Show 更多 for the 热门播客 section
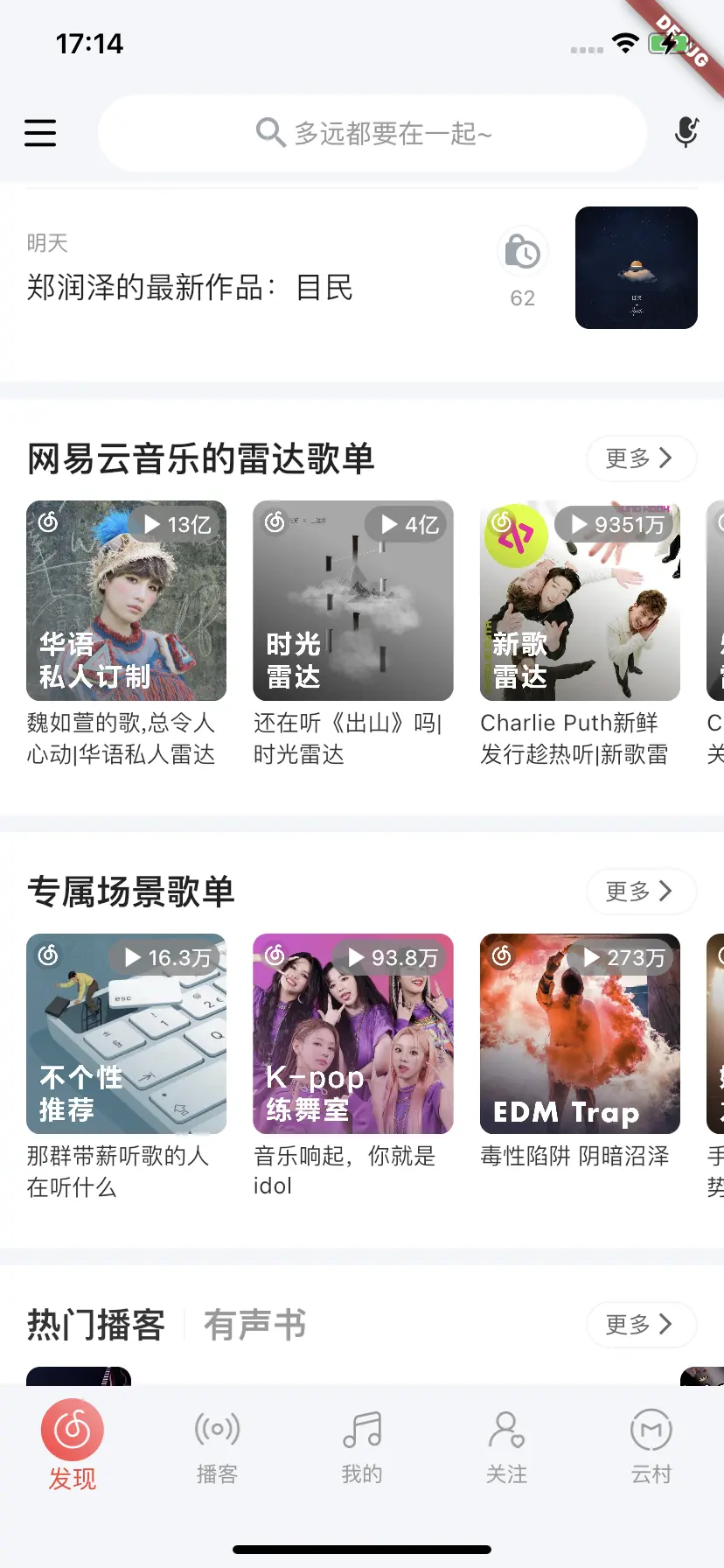The height and width of the screenshot is (1568, 724). [640, 1325]
